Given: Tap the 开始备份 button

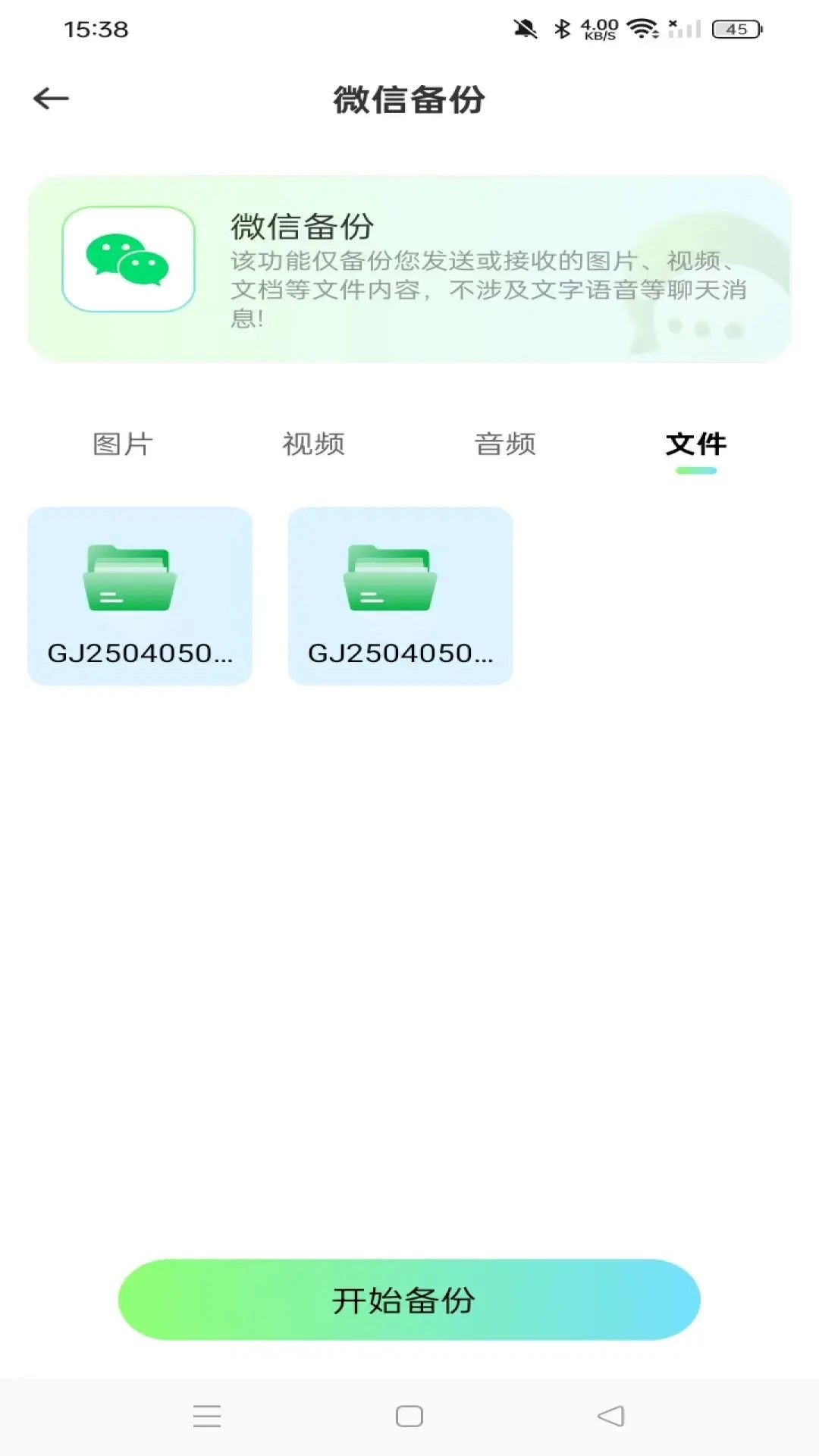Looking at the screenshot, I should coord(409,1300).
